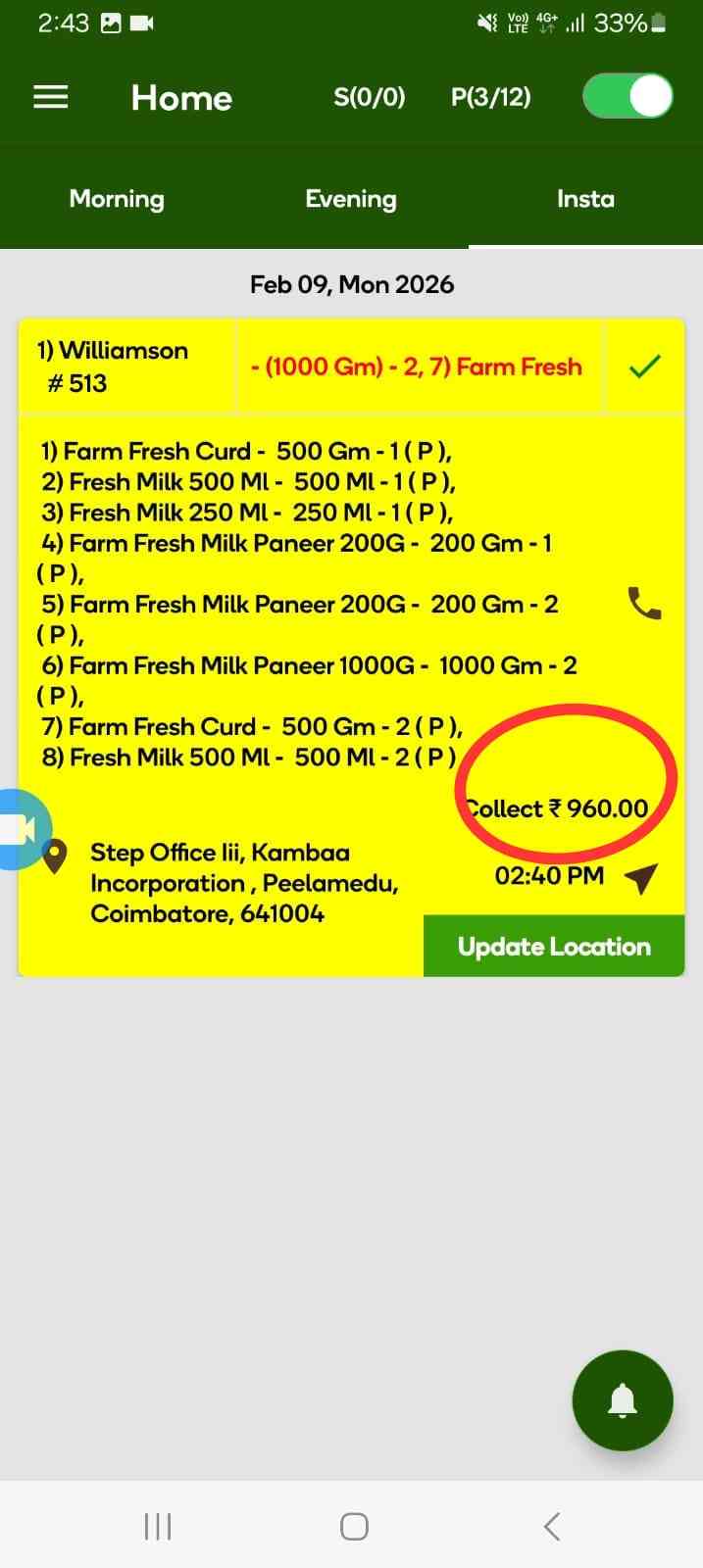Navigate to the Peelamedu delivery address
Viewport: 703px width, 1568px height.
tap(640, 878)
